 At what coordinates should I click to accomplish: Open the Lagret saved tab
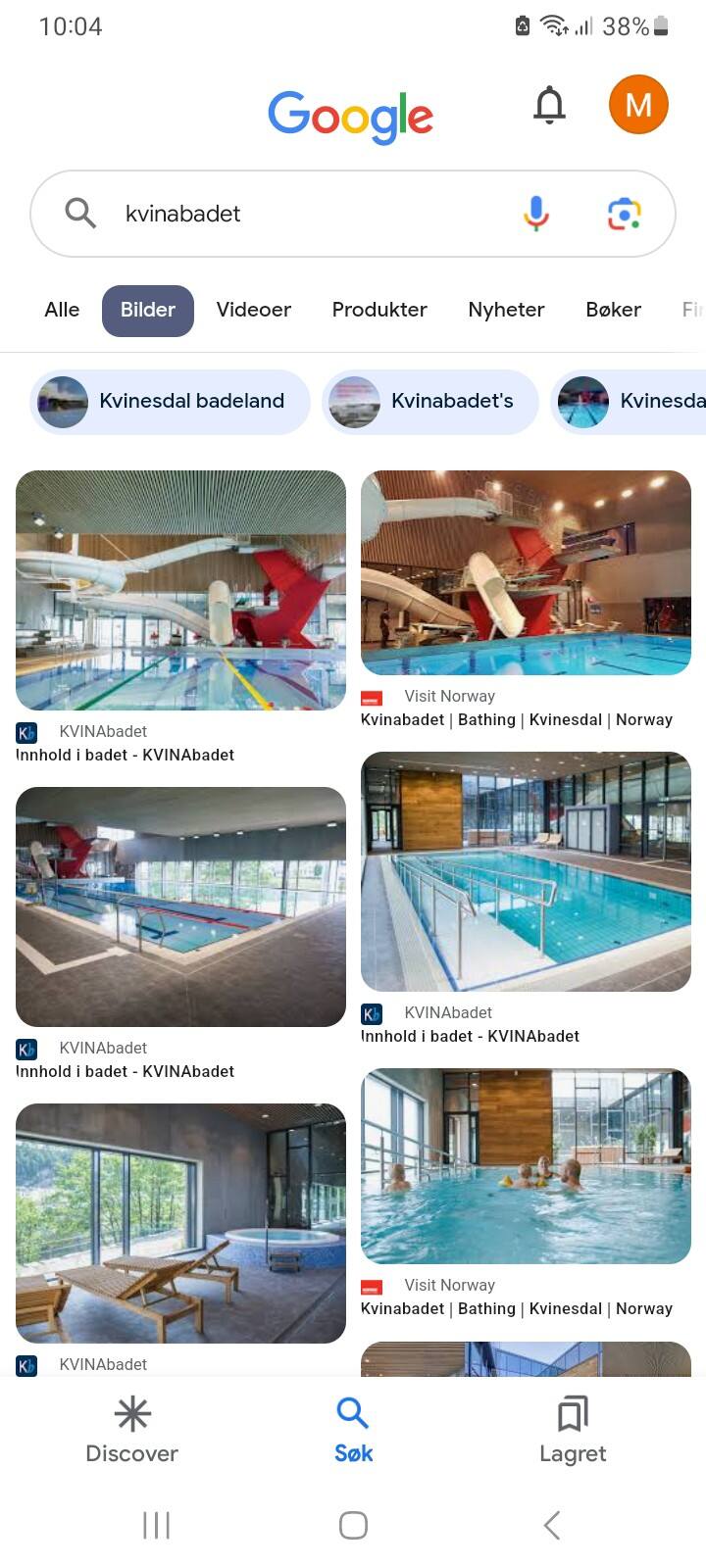click(573, 1431)
